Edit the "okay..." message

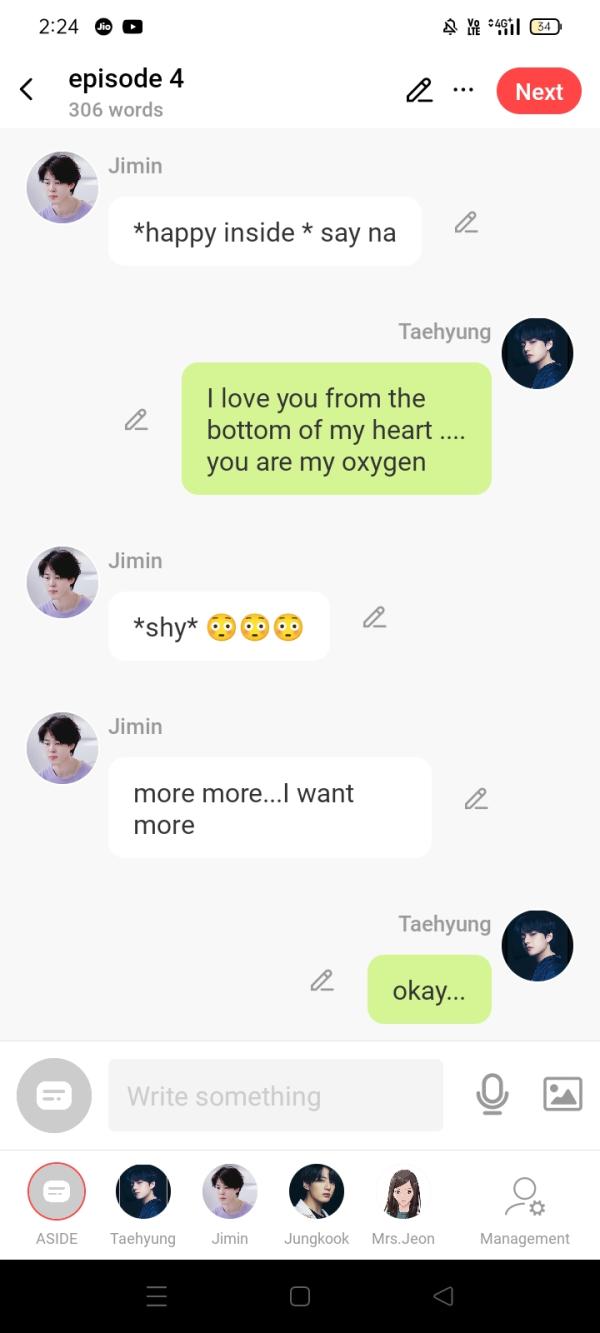321,980
